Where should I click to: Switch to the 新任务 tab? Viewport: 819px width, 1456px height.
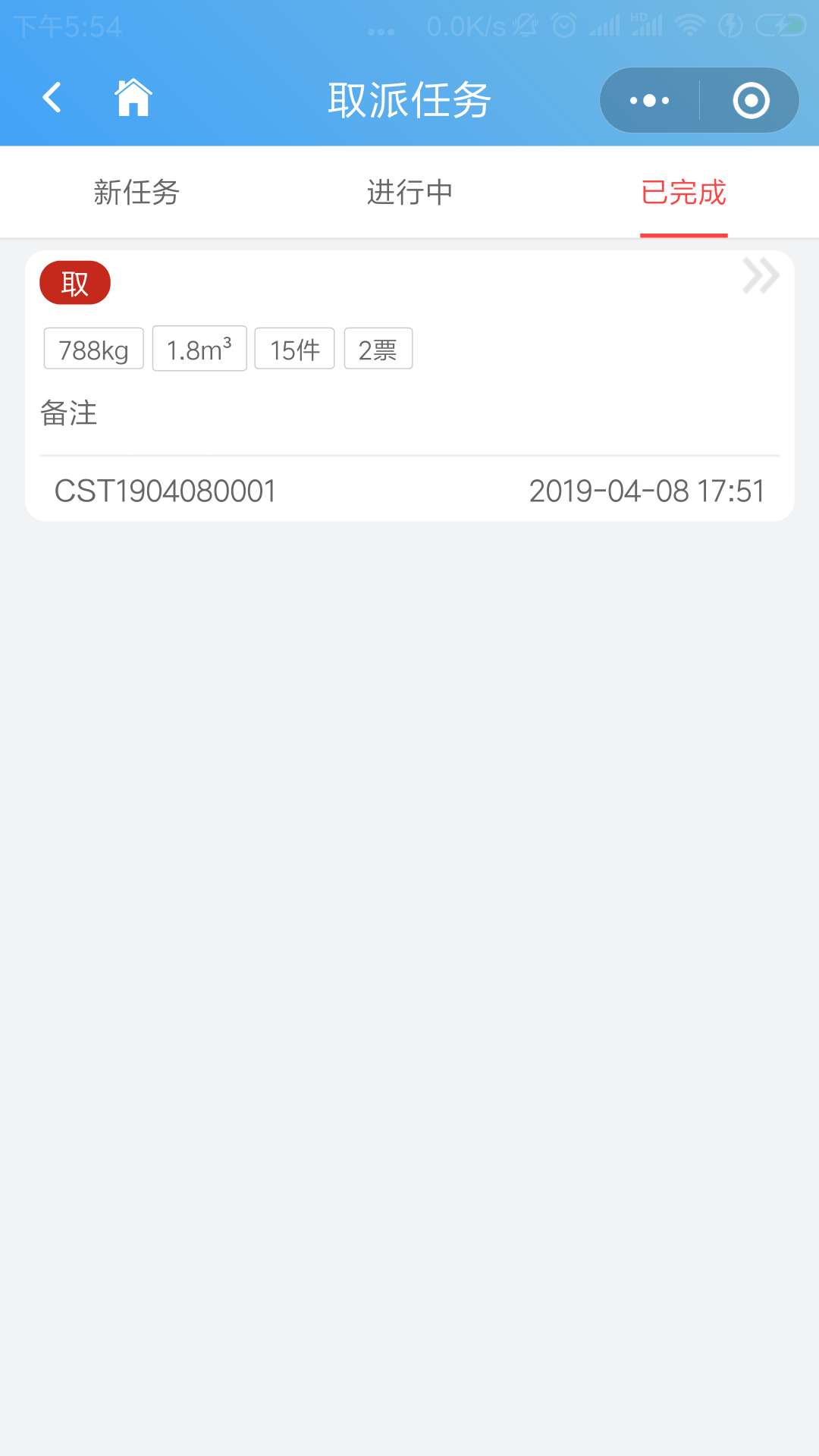click(x=136, y=193)
